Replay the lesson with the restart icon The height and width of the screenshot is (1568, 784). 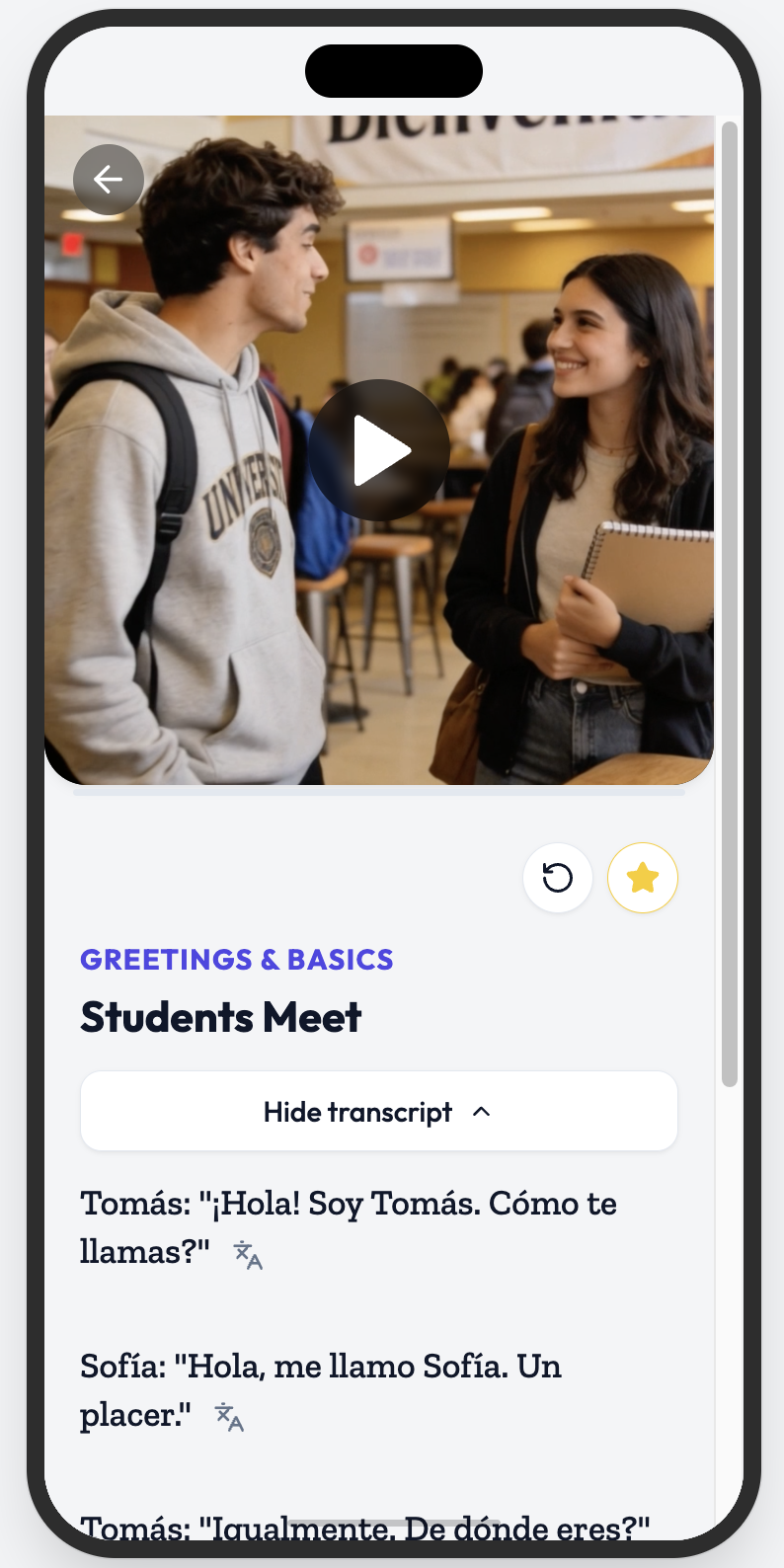coord(558,877)
